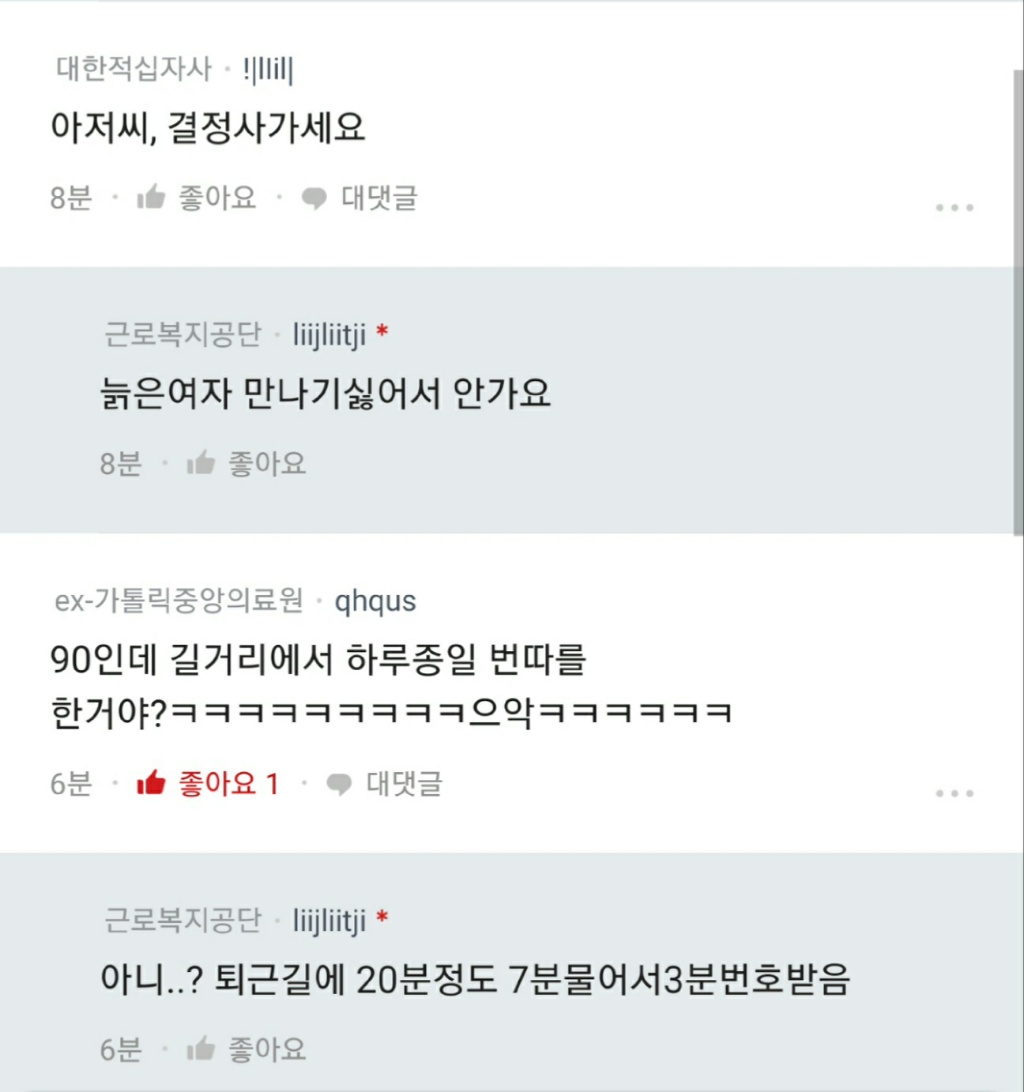Reply to the comment by qhqus
The height and width of the screenshot is (1092, 1024).
[x=385, y=783]
